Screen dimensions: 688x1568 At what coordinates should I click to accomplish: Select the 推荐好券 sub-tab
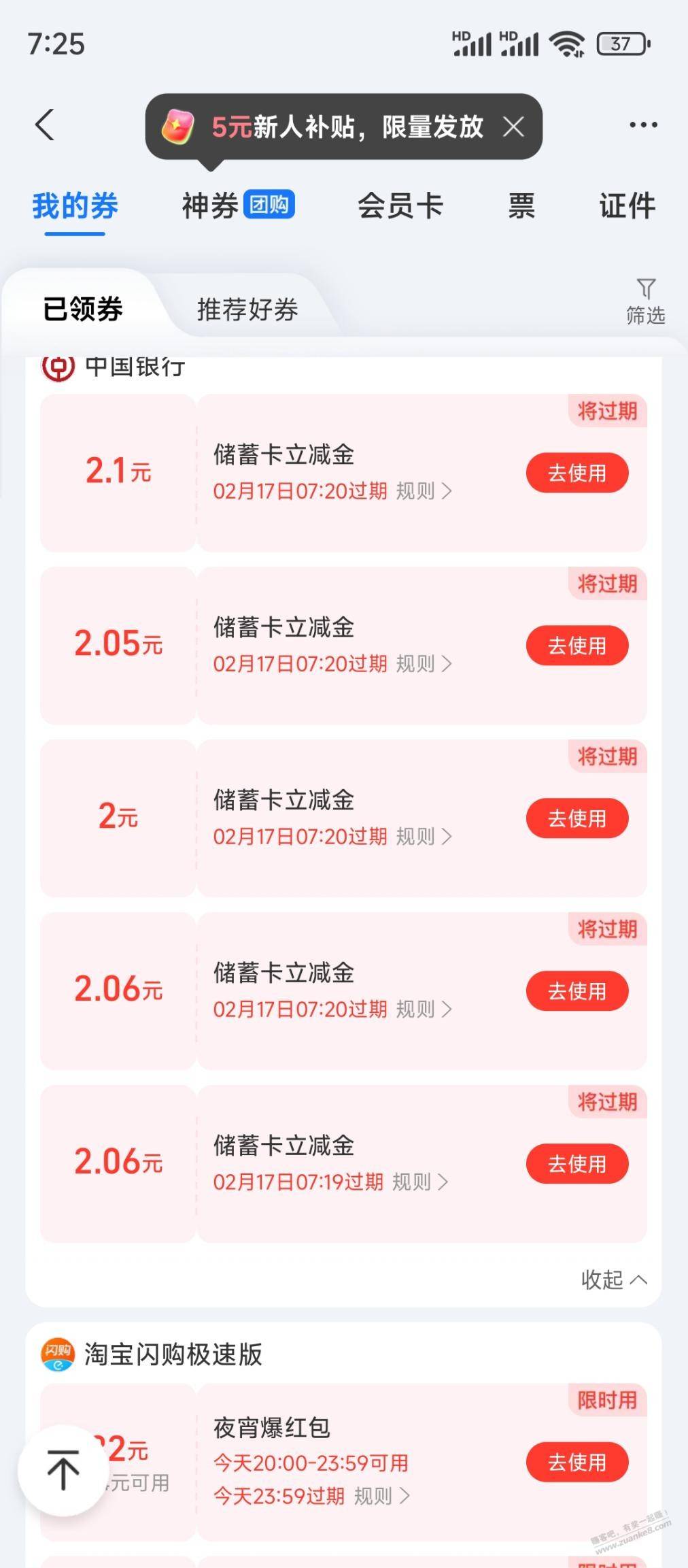coord(247,310)
